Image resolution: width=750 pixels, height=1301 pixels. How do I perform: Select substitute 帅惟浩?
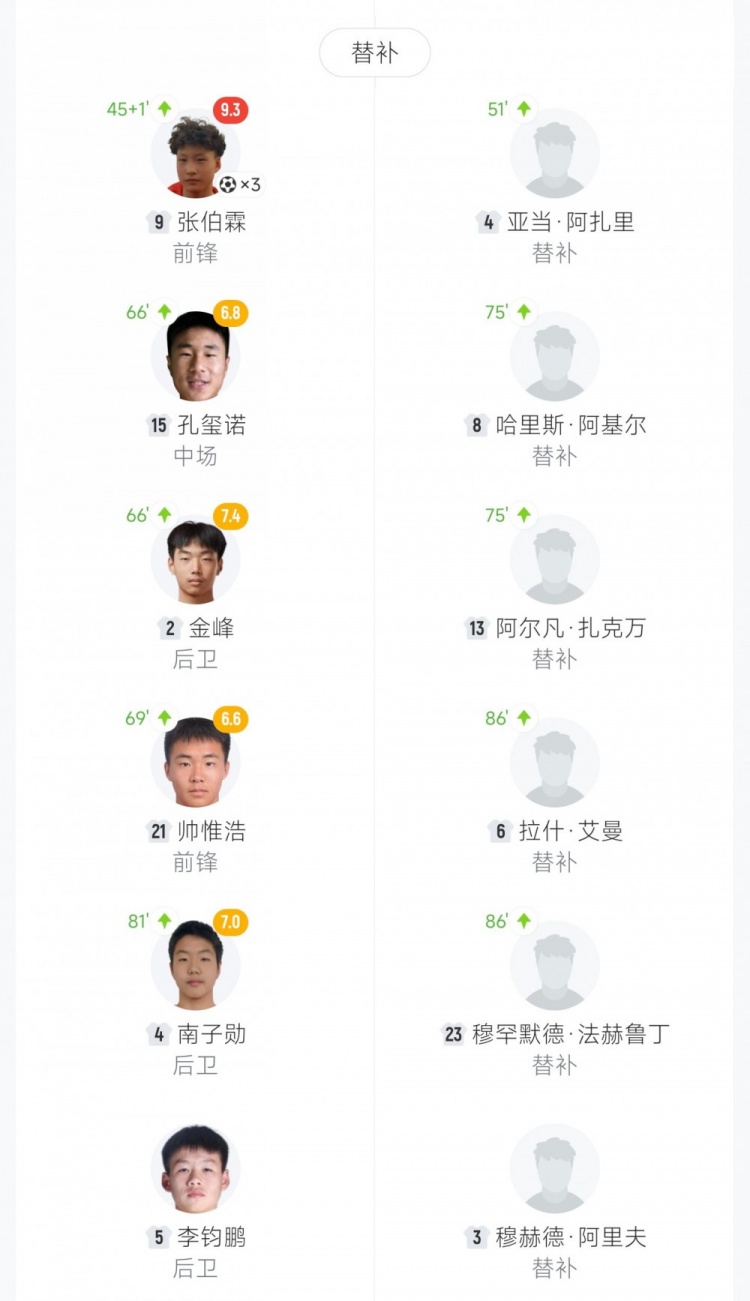196,764
